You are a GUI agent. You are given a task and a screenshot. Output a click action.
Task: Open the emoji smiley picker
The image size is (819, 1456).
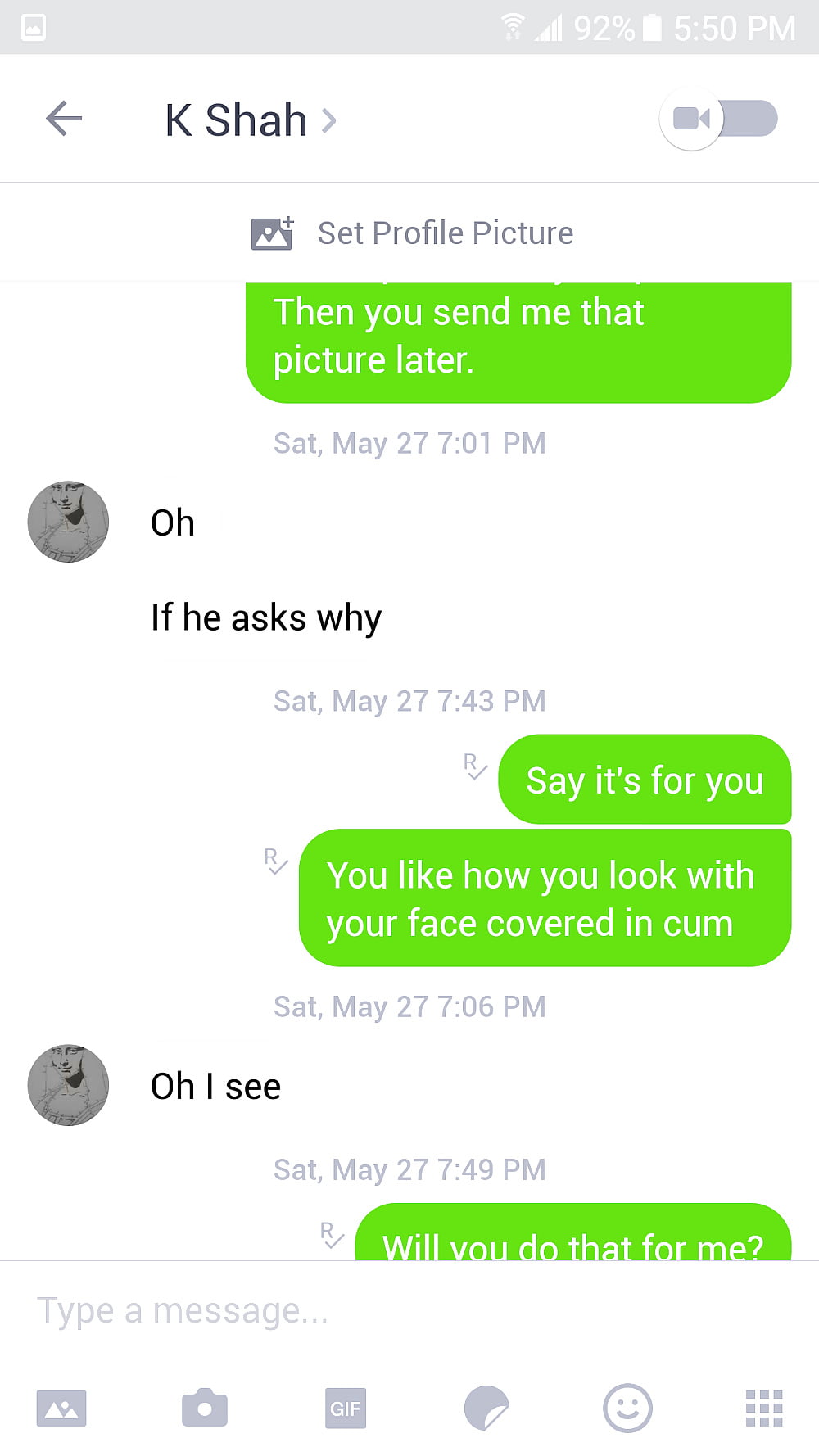click(627, 1409)
